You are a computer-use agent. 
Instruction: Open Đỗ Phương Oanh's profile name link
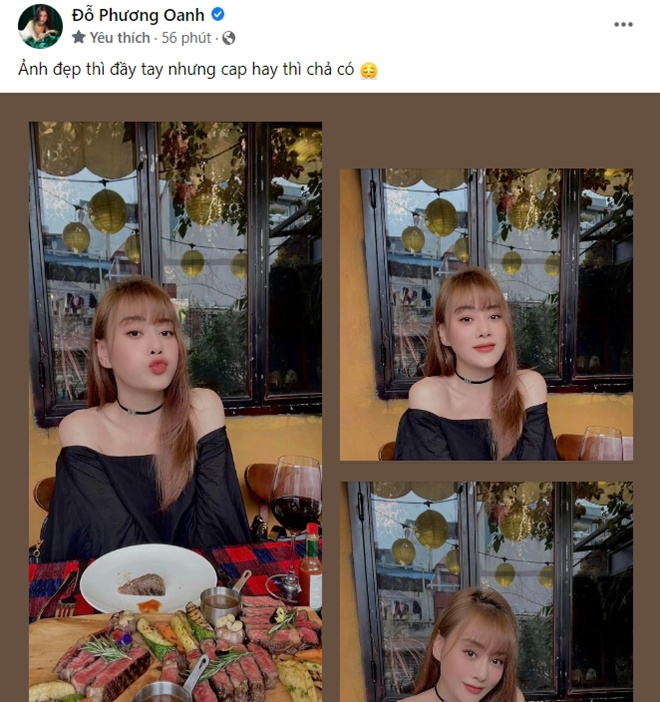point(136,15)
